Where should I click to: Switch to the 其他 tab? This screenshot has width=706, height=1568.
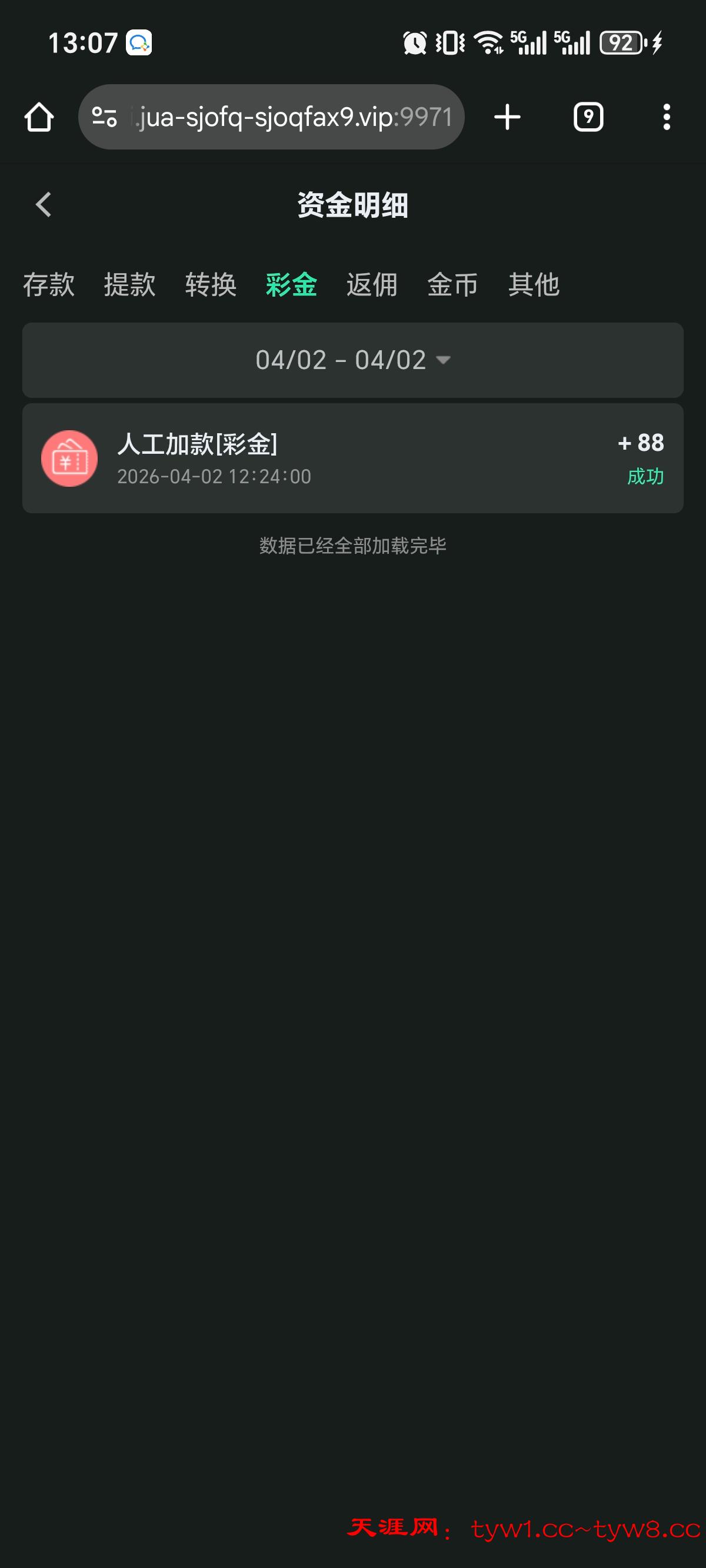[x=534, y=285]
